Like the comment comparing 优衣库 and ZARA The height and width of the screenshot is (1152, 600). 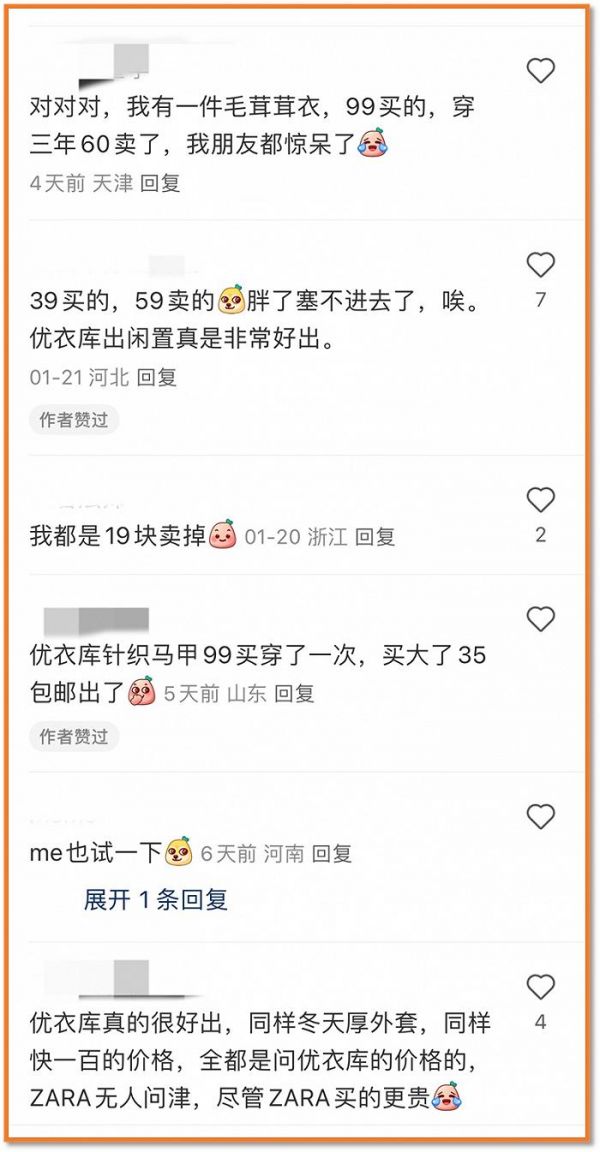540,987
